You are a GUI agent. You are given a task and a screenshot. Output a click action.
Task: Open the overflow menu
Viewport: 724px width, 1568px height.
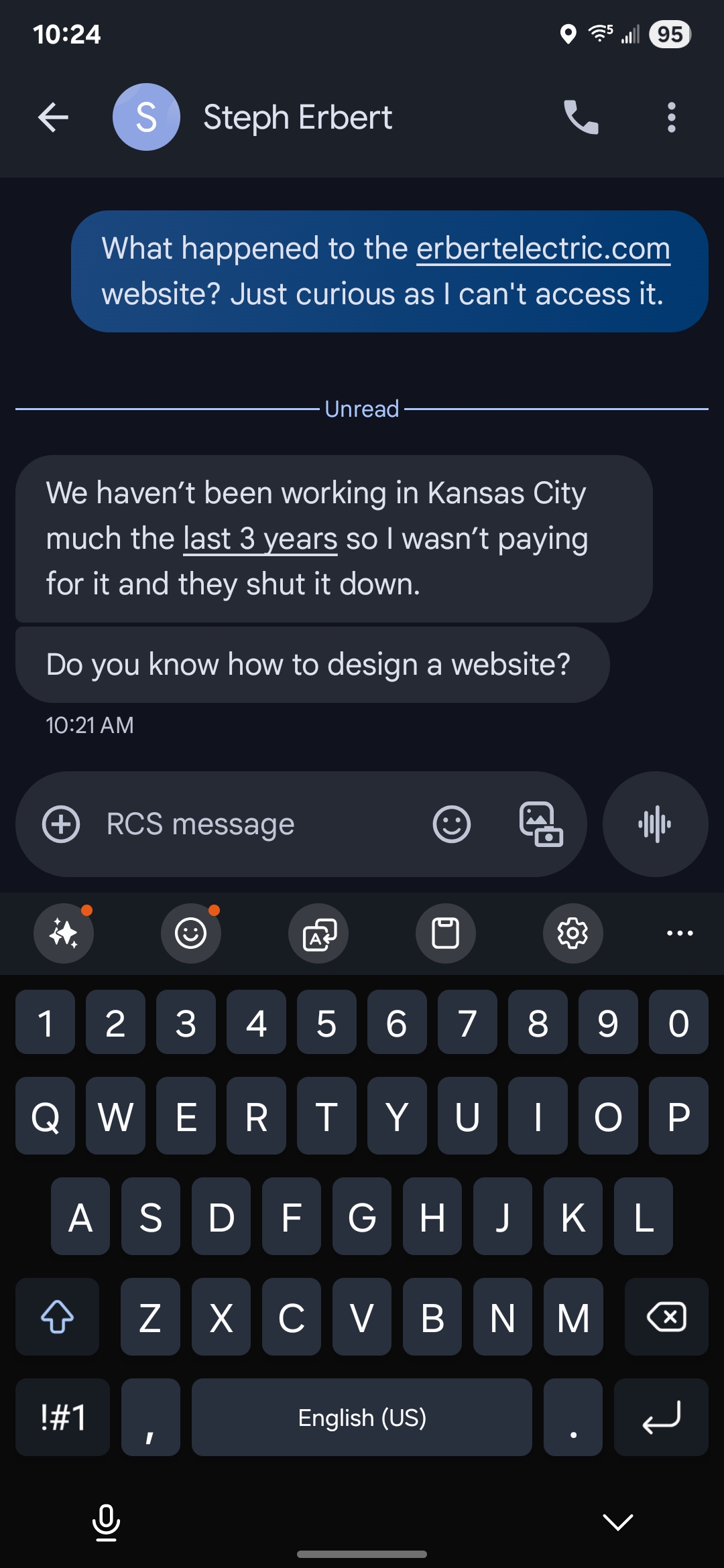671,118
